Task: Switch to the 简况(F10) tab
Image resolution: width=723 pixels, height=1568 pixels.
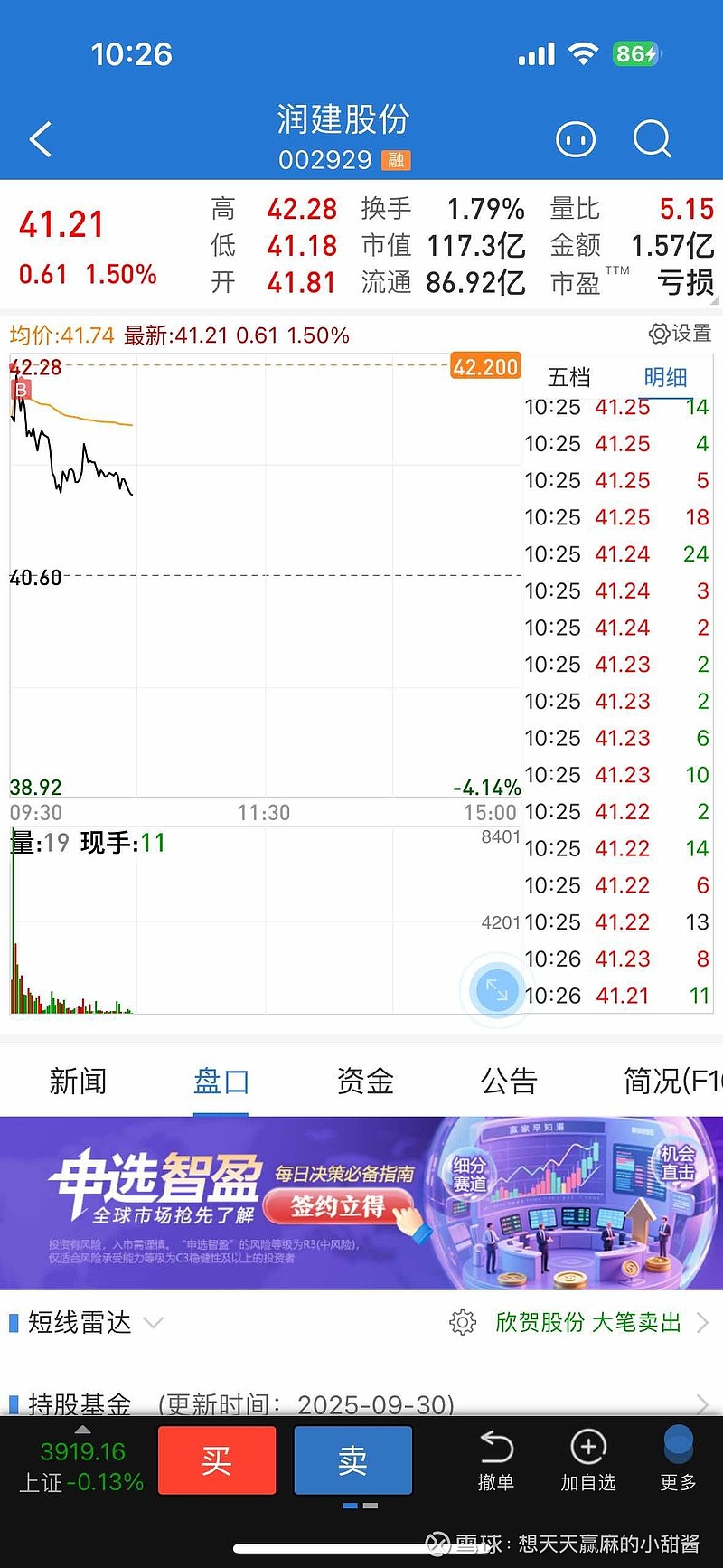Action: (671, 1081)
